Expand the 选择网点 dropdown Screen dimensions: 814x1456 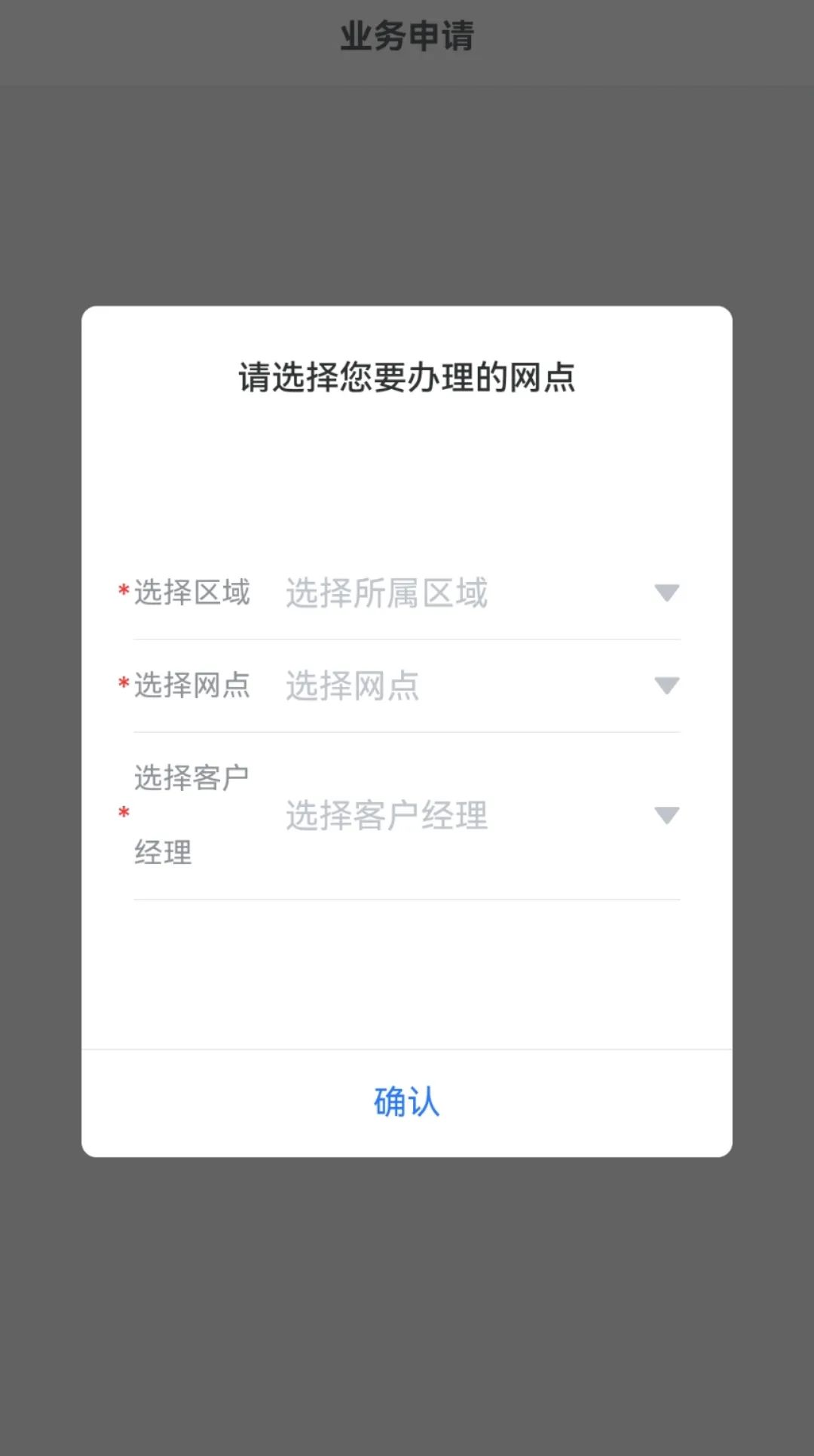click(x=481, y=685)
